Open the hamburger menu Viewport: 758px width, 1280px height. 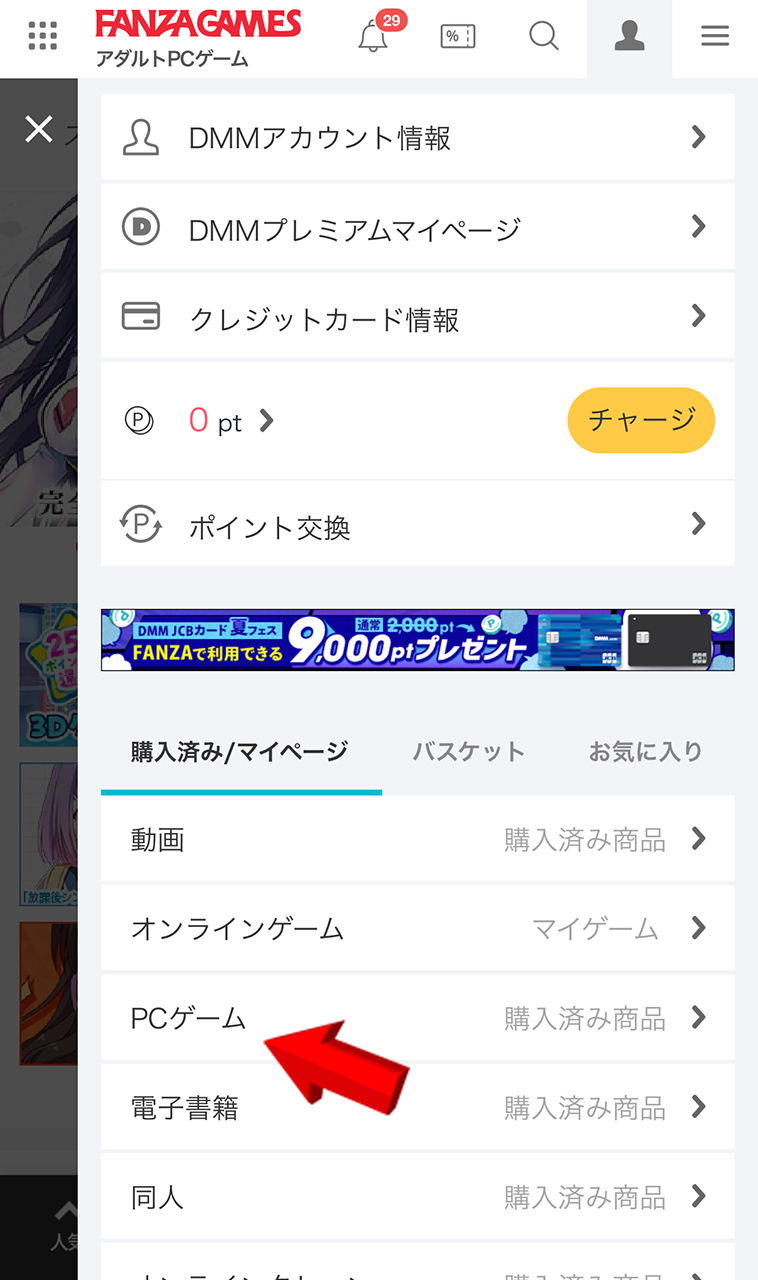(715, 38)
